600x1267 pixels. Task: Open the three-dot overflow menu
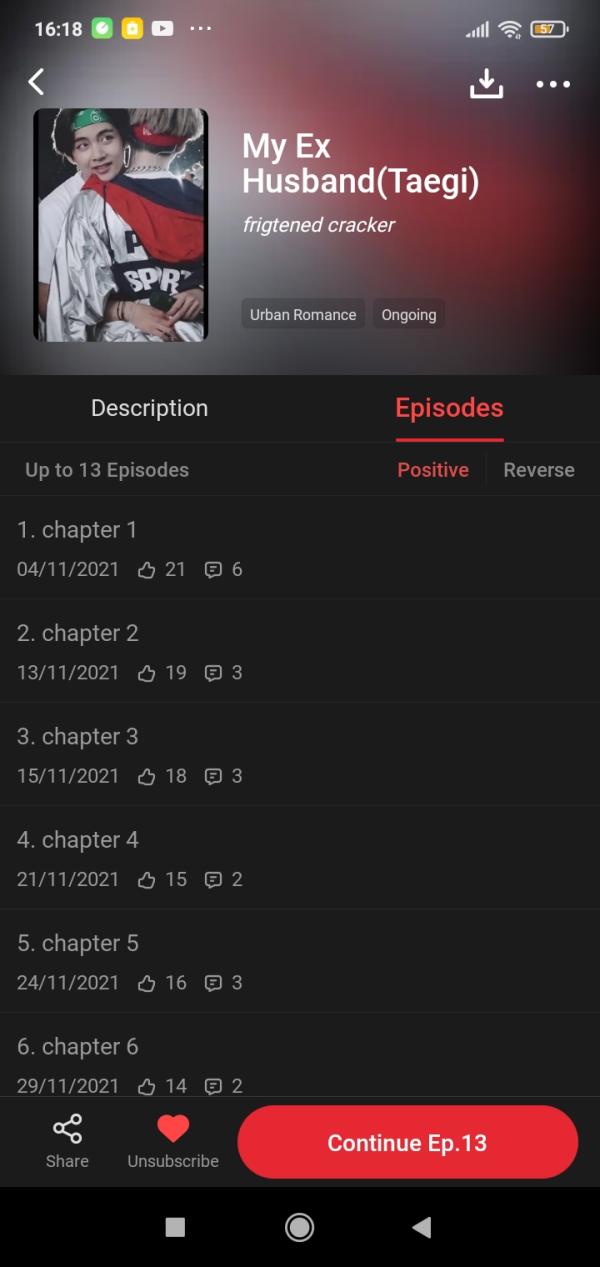[553, 84]
